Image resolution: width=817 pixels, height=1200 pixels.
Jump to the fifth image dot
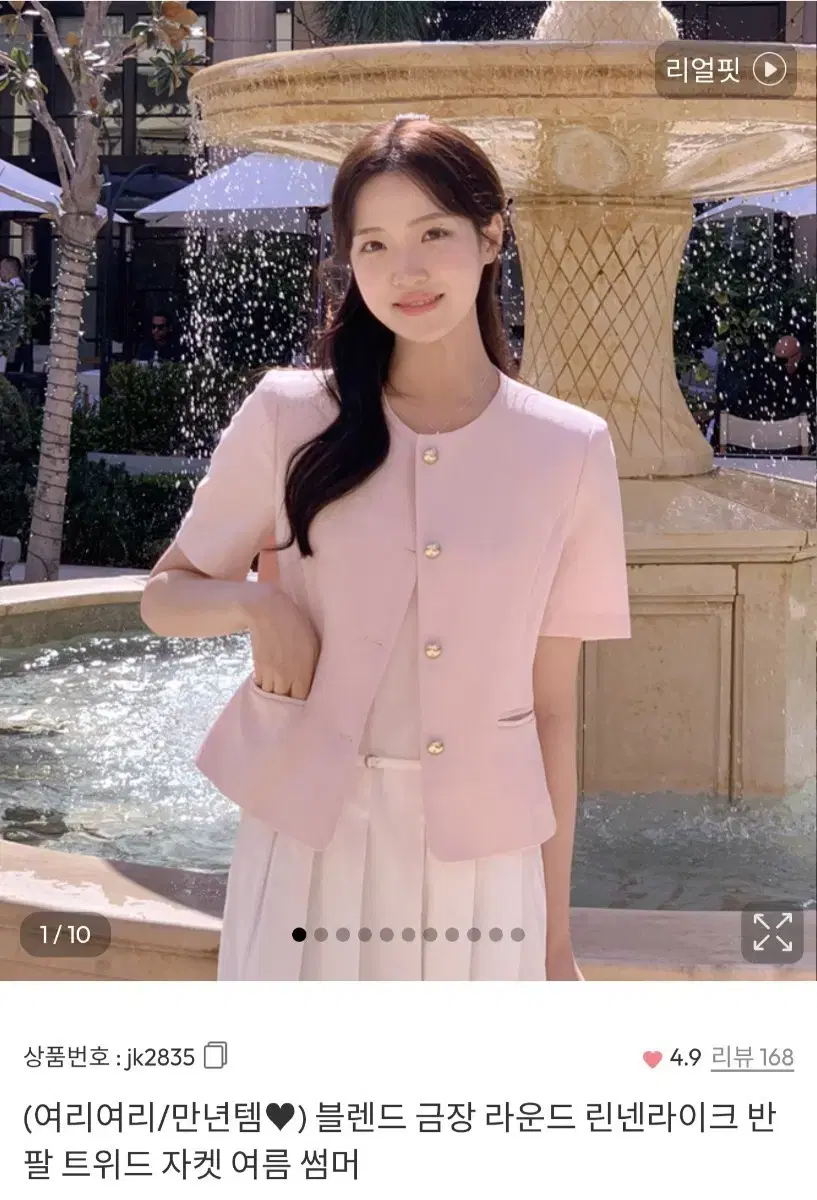(x=387, y=935)
